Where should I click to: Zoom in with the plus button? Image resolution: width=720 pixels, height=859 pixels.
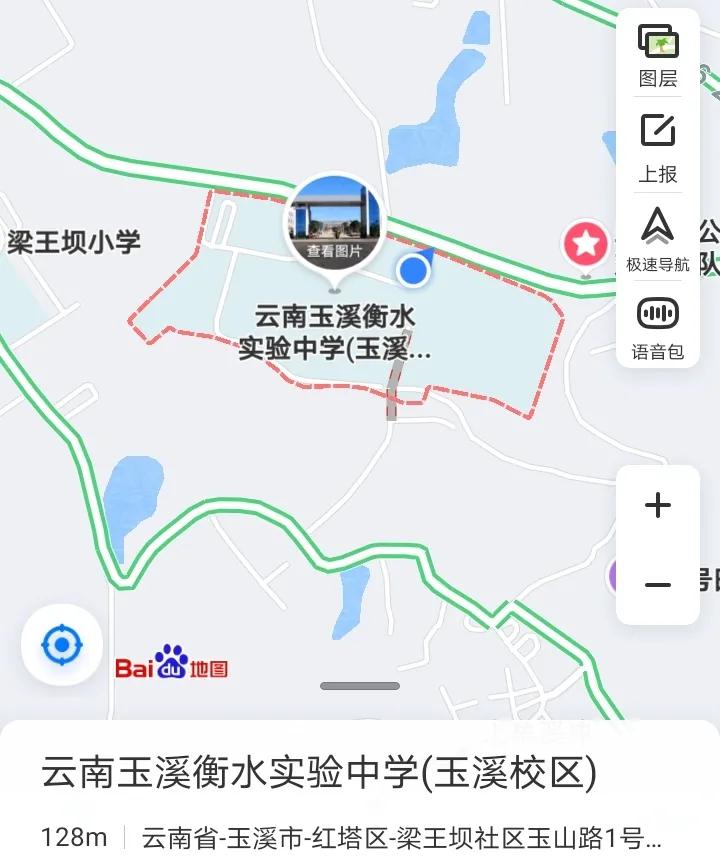pyautogui.click(x=658, y=505)
